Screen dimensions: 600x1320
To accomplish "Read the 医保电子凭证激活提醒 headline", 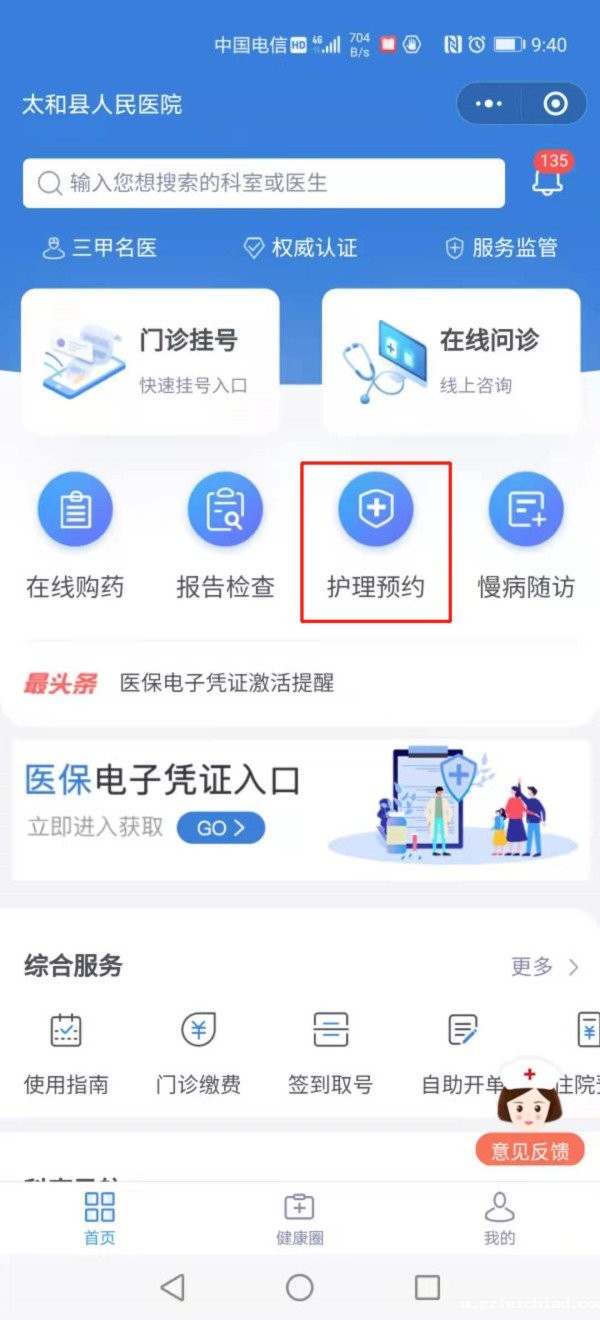I will click(227, 683).
